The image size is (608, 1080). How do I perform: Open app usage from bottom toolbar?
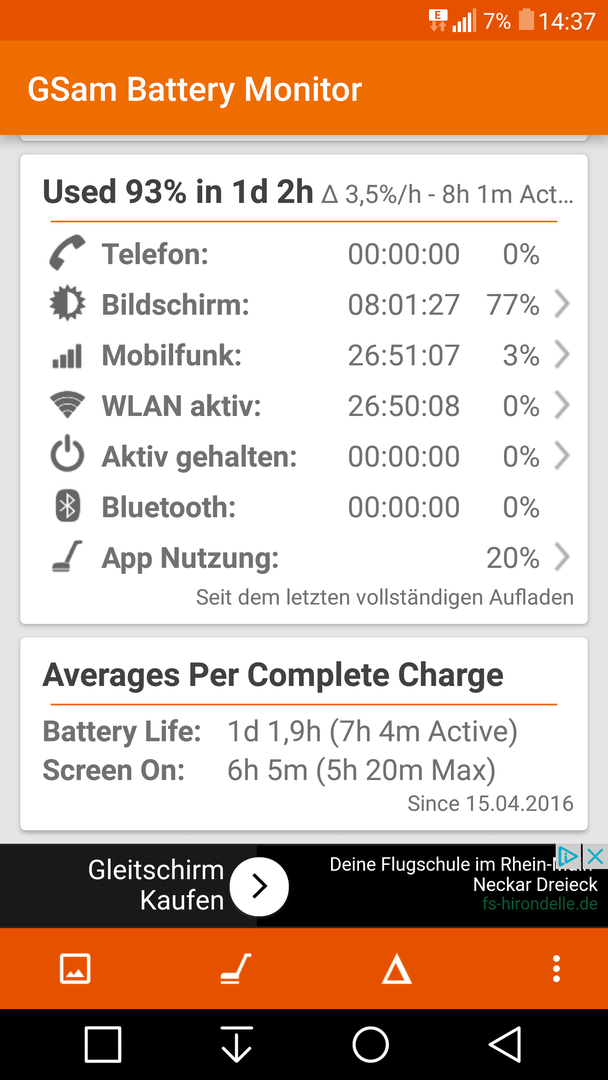pos(236,969)
